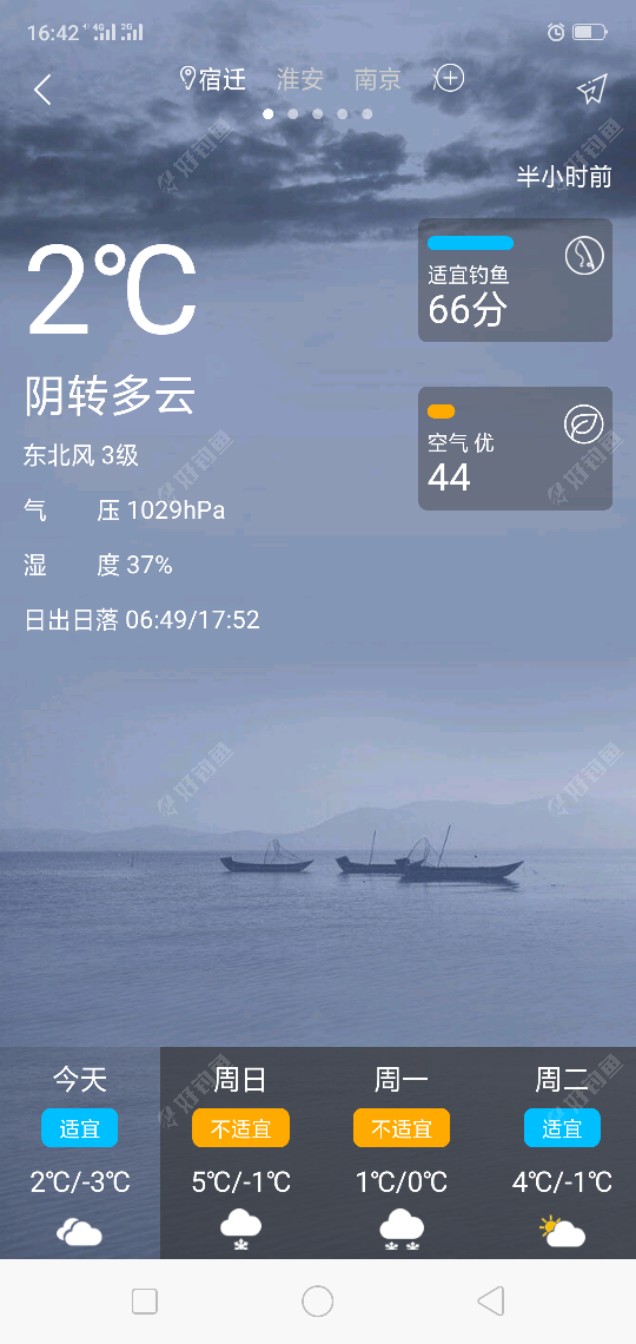Select the 今天 forecast column
The width and height of the screenshot is (636, 1344).
(x=80, y=1152)
